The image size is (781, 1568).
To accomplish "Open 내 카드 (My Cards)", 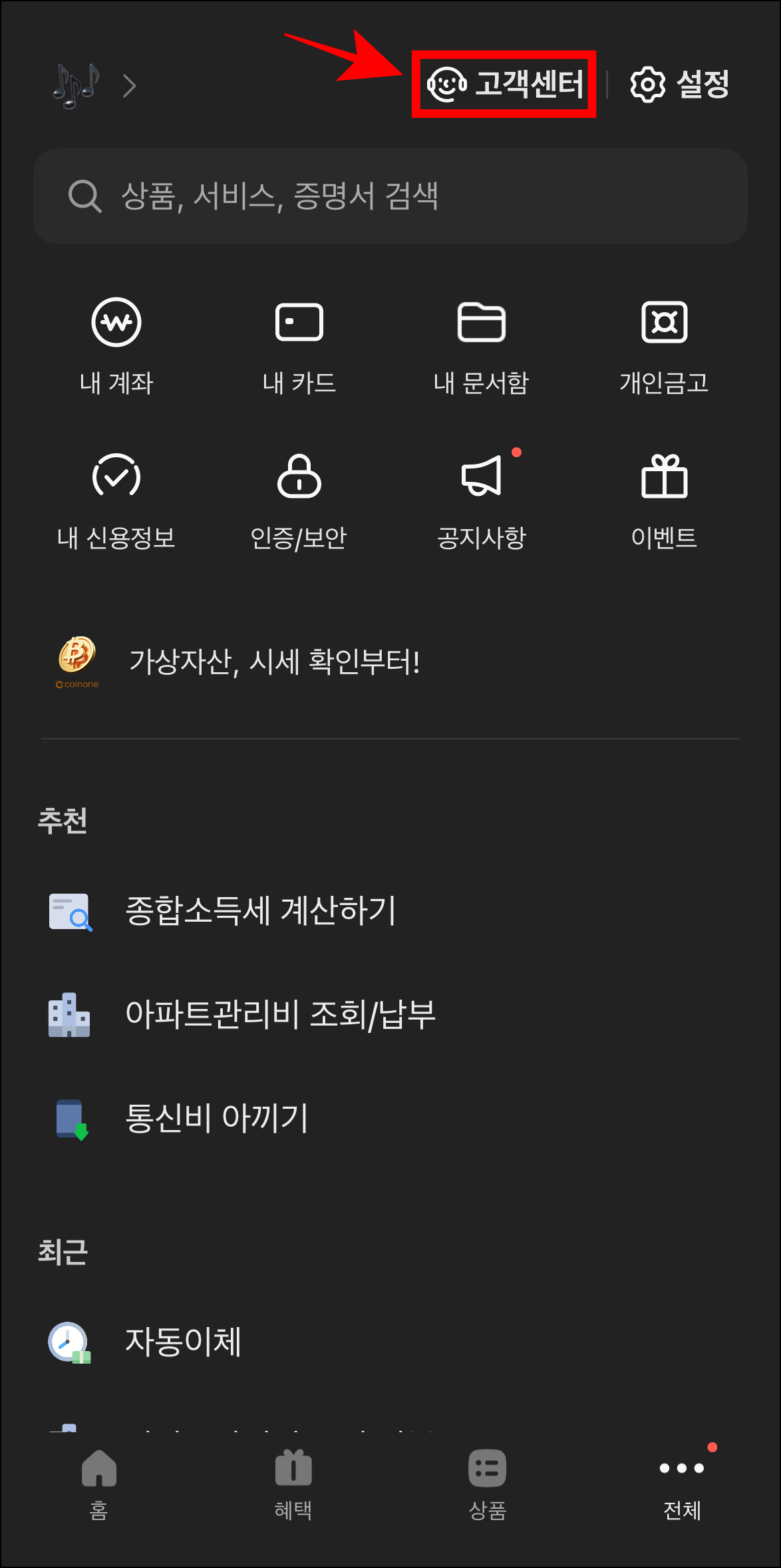I will [x=299, y=346].
